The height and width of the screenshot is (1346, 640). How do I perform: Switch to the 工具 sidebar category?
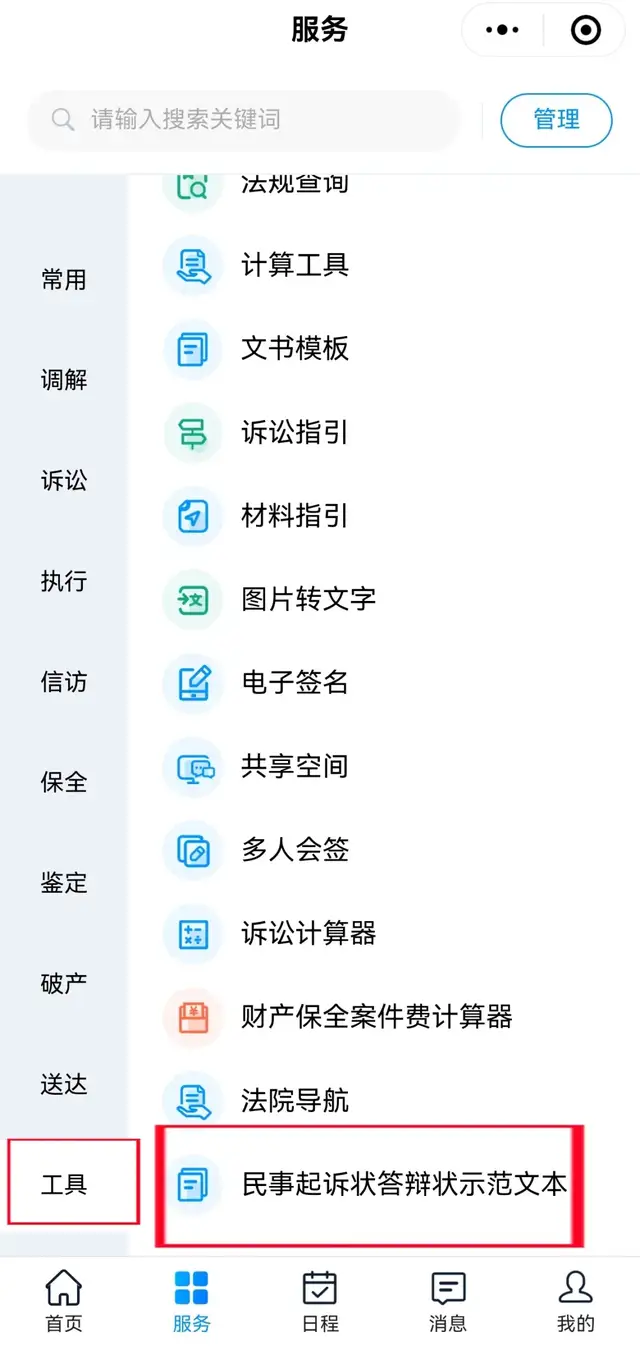[x=64, y=1185]
